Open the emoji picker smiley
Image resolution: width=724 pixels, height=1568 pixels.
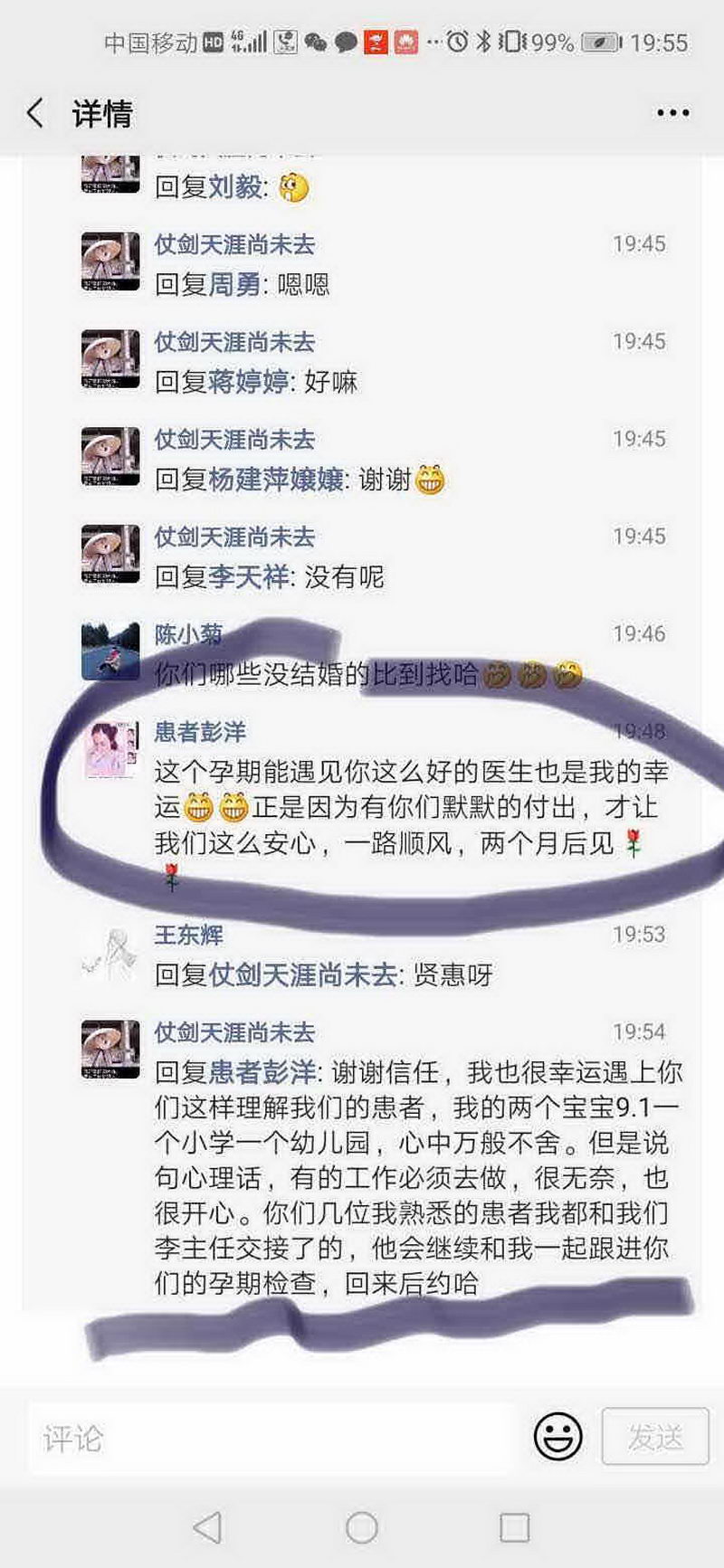[557, 1435]
